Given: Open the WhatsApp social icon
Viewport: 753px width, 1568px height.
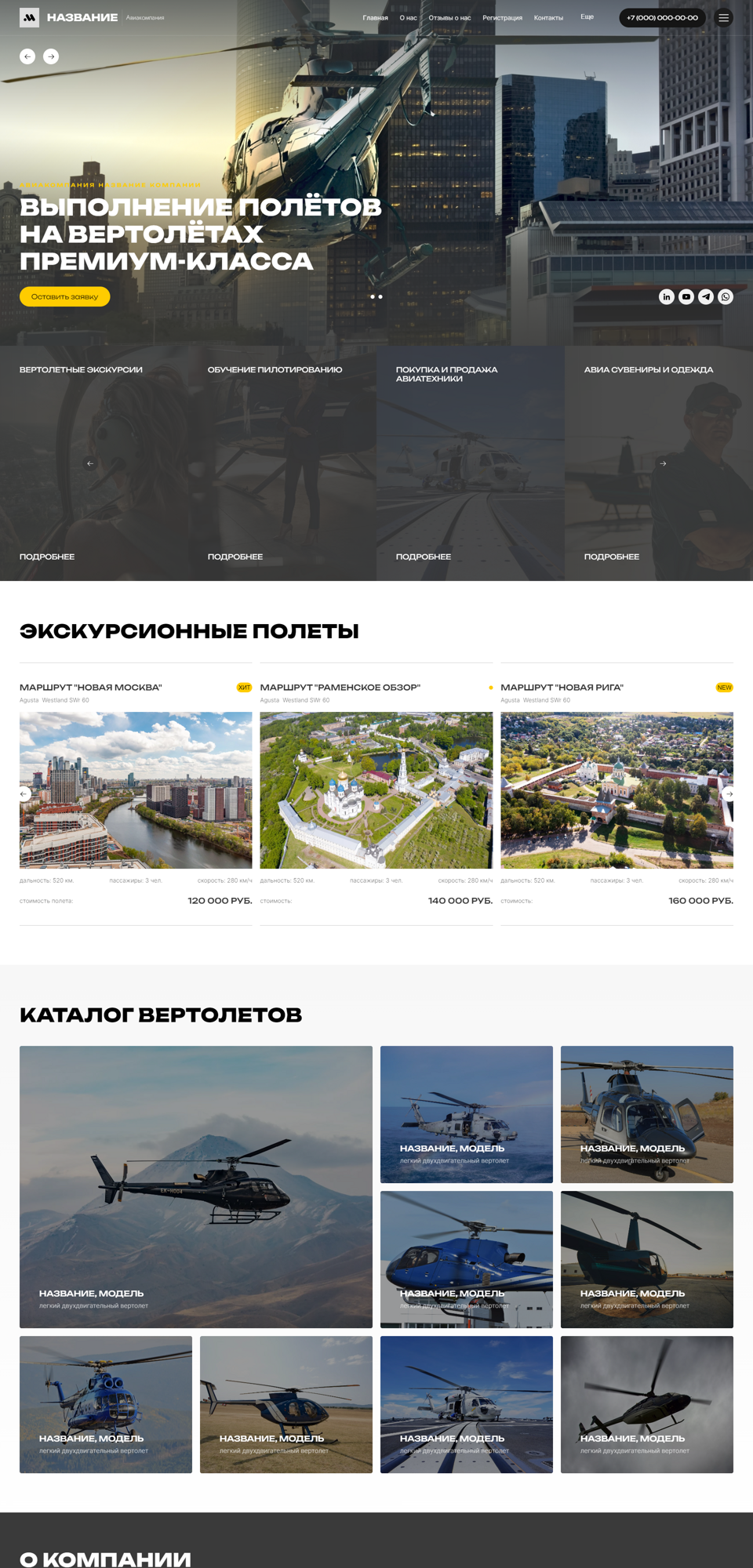Looking at the screenshot, I should (x=726, y=296).
